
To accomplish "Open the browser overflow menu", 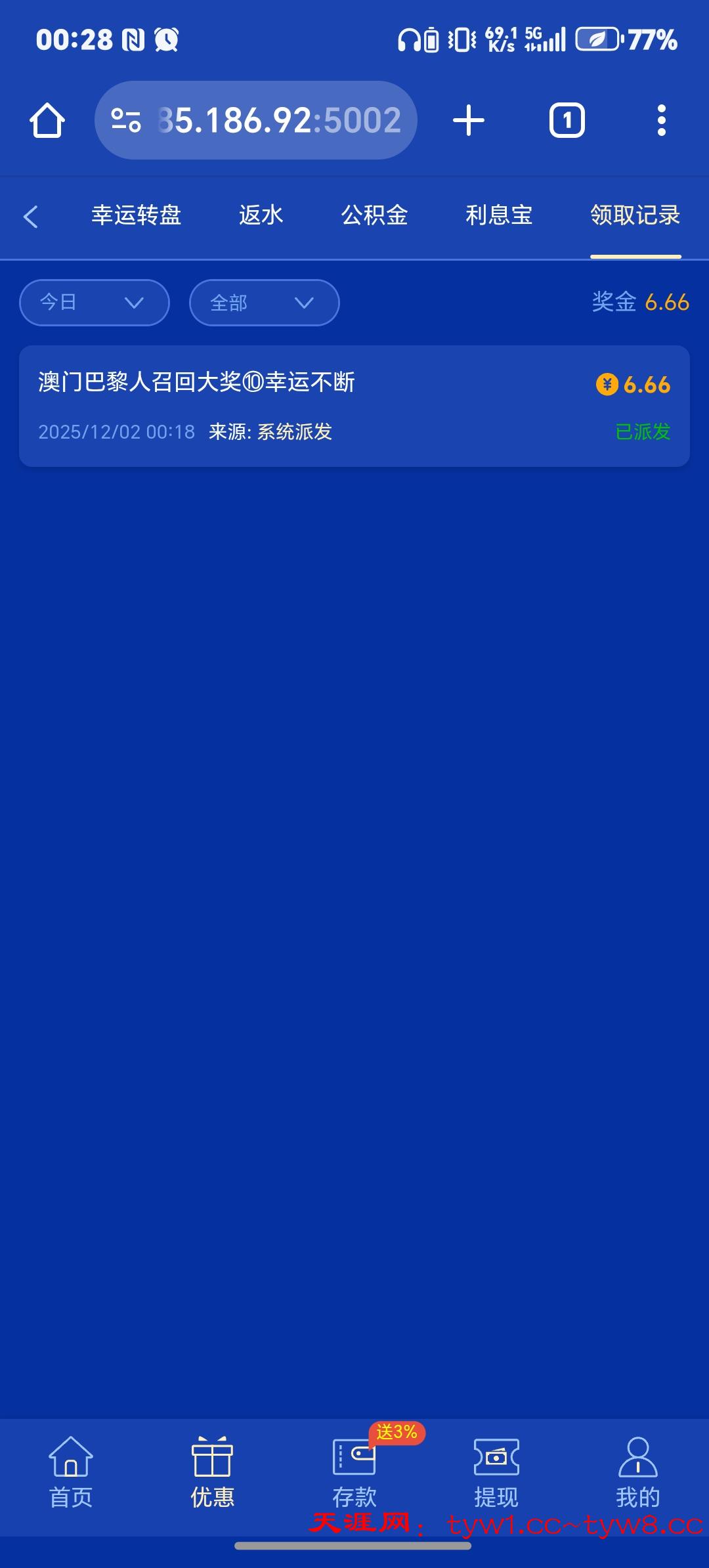I will point(661,121).
